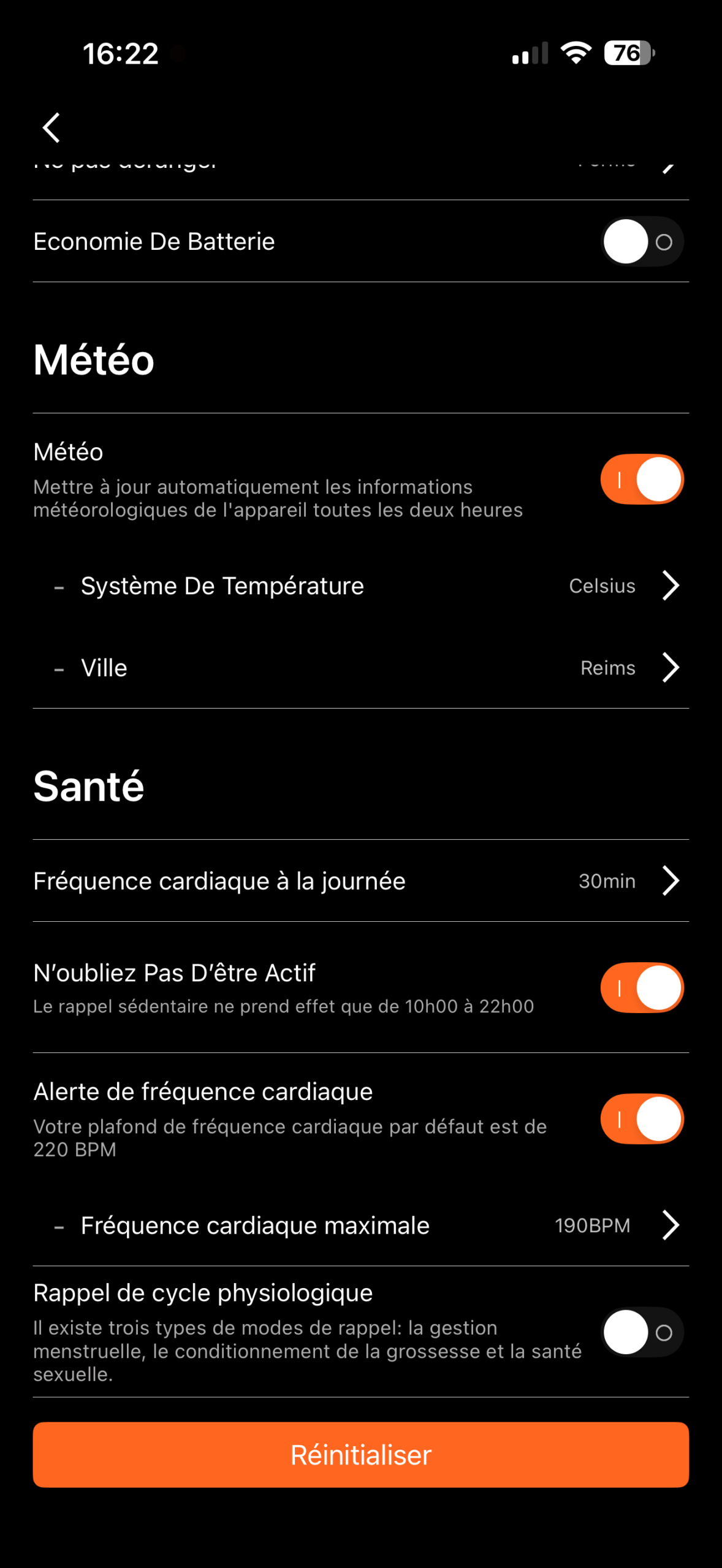Toggle off Alerte de fréquence cardiaque
This screenshot has width=722, height=1568.
[x=642, y=1118]
